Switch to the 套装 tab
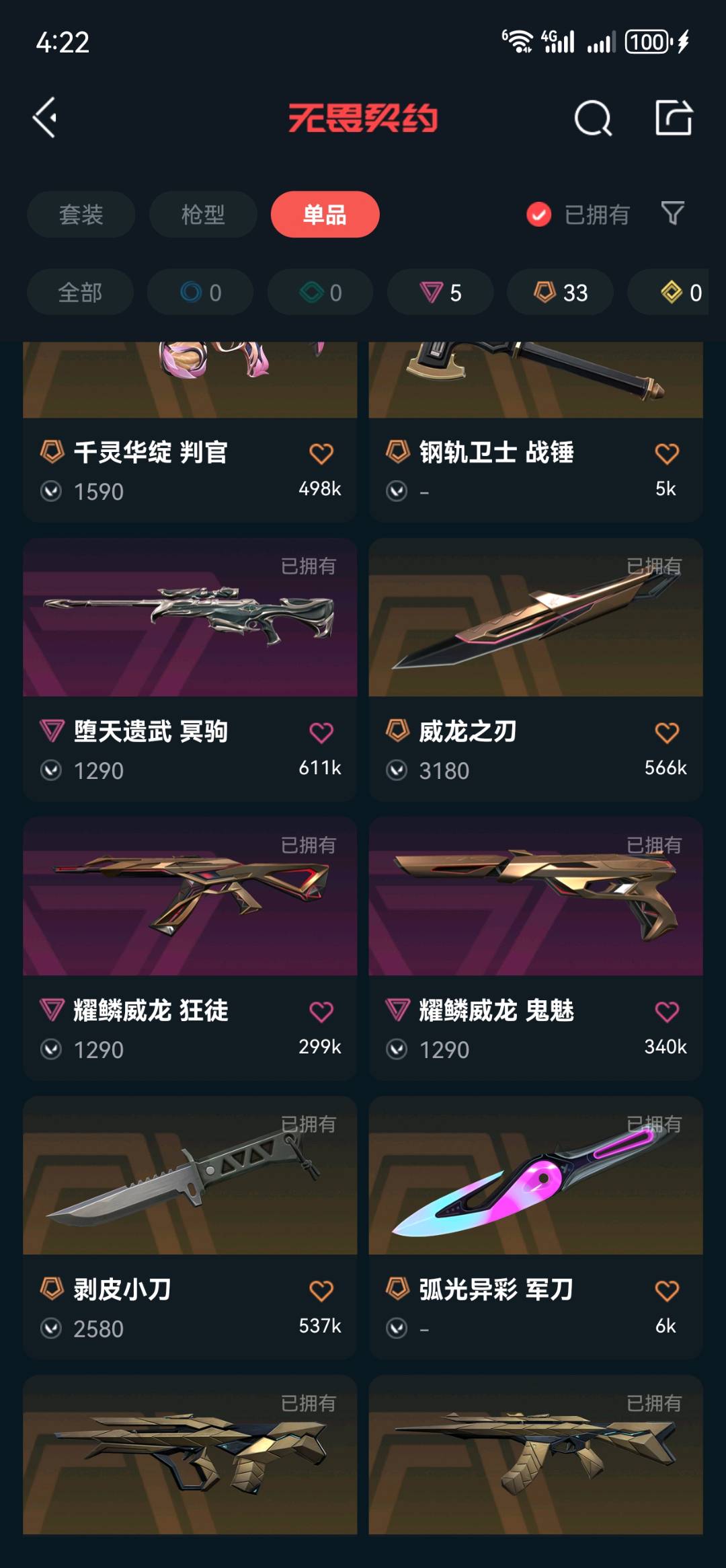 point(81,215)
